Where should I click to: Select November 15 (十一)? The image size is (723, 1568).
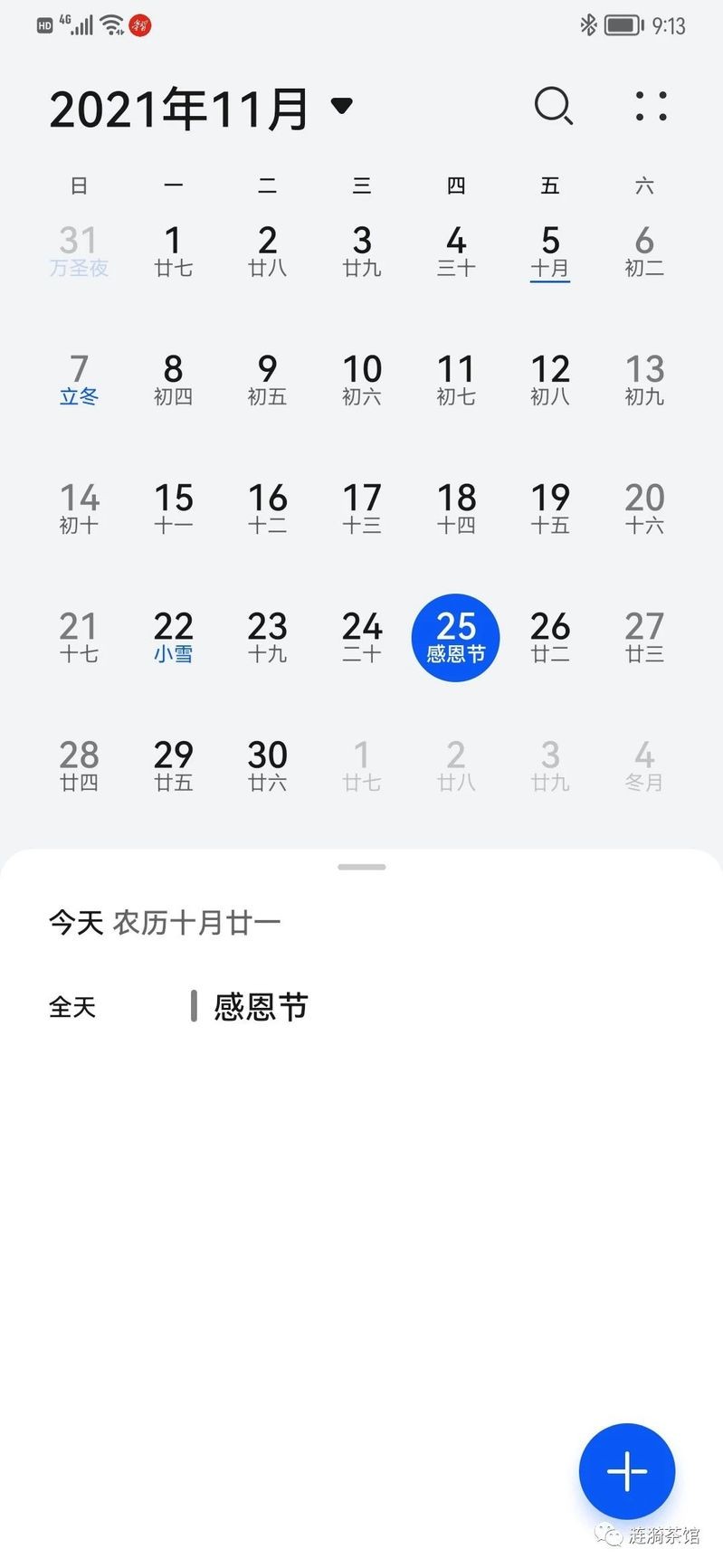(173, 508)
